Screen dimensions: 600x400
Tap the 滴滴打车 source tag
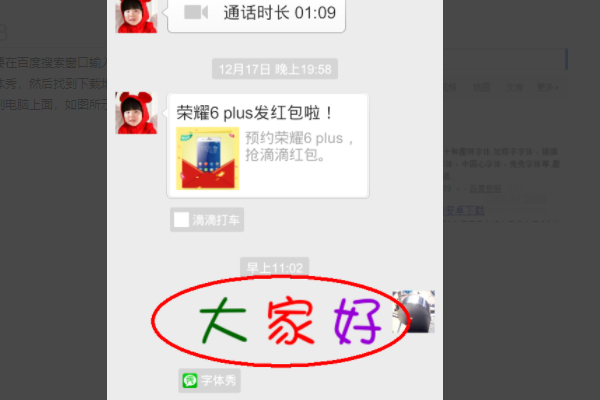click(x=207, y=220)
